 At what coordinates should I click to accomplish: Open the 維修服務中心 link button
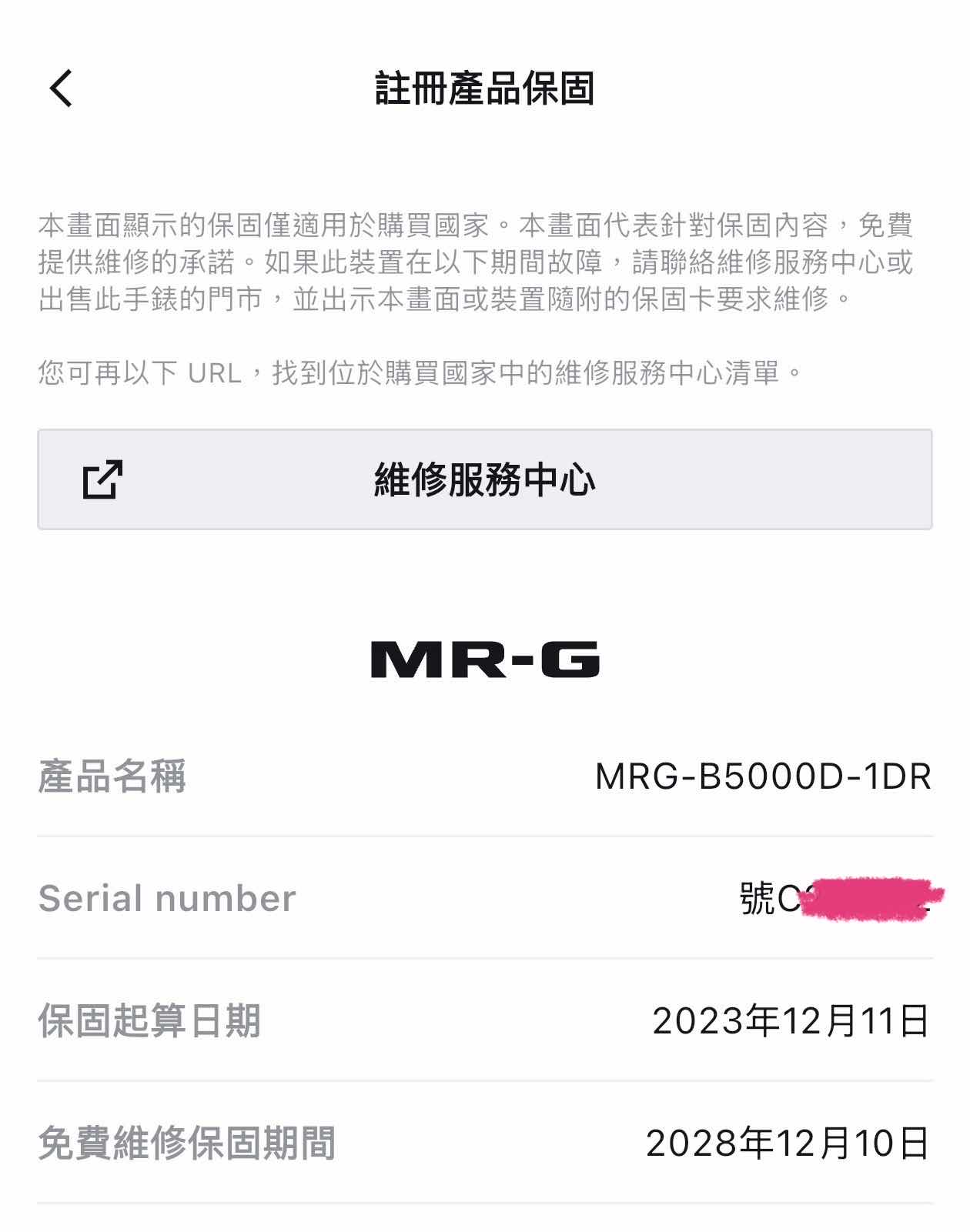484,479
